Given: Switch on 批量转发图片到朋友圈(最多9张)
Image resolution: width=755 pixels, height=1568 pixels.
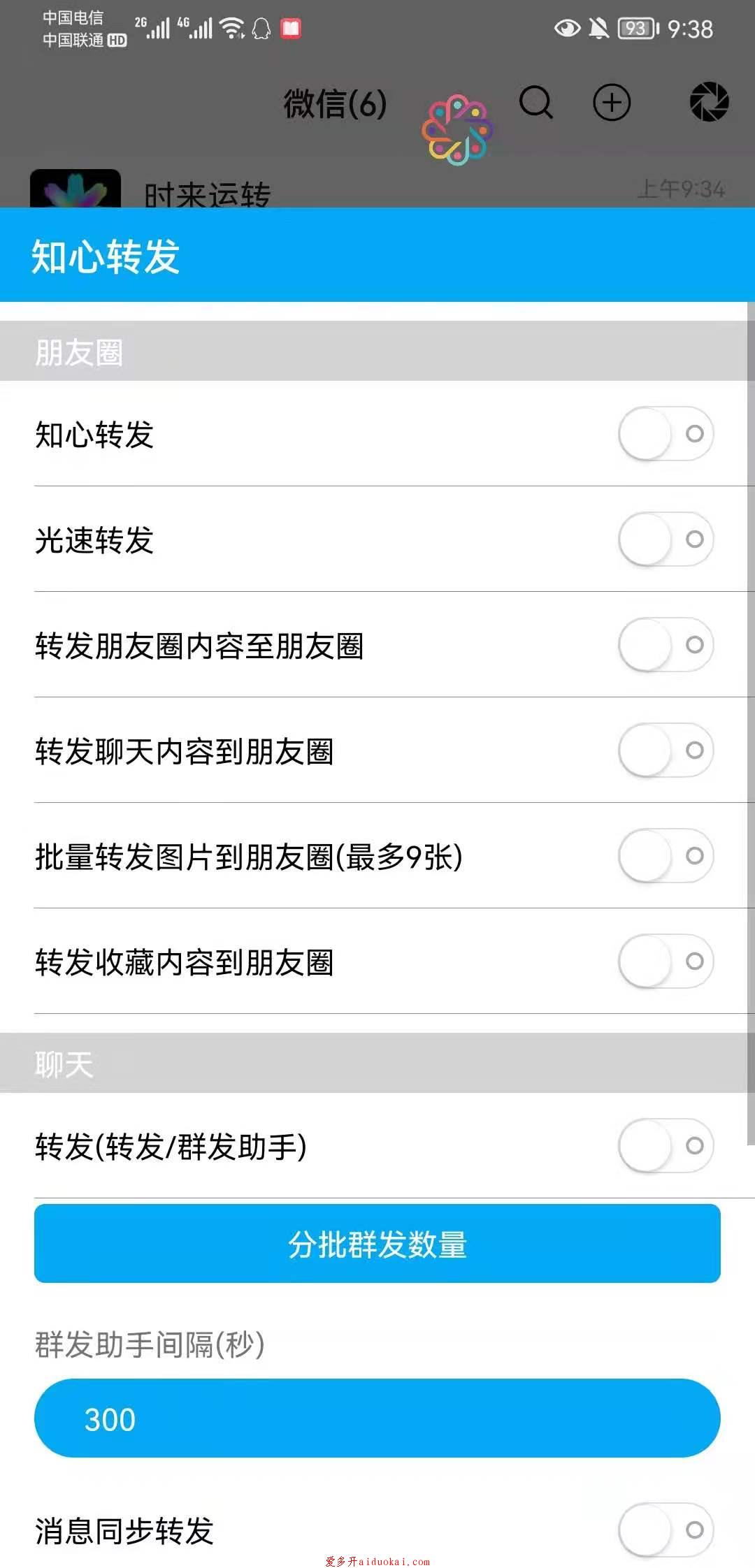Looking at the screenshot, I should pyautogui.click(x=666, y=856).
